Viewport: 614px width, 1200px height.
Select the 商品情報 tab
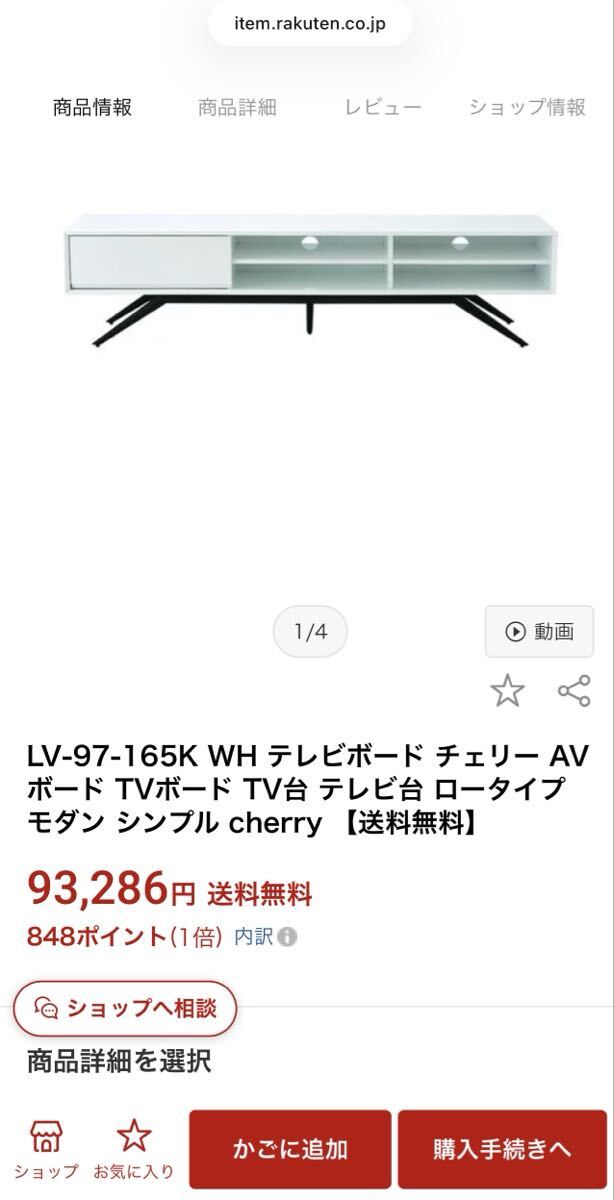[x=92, y=108]
